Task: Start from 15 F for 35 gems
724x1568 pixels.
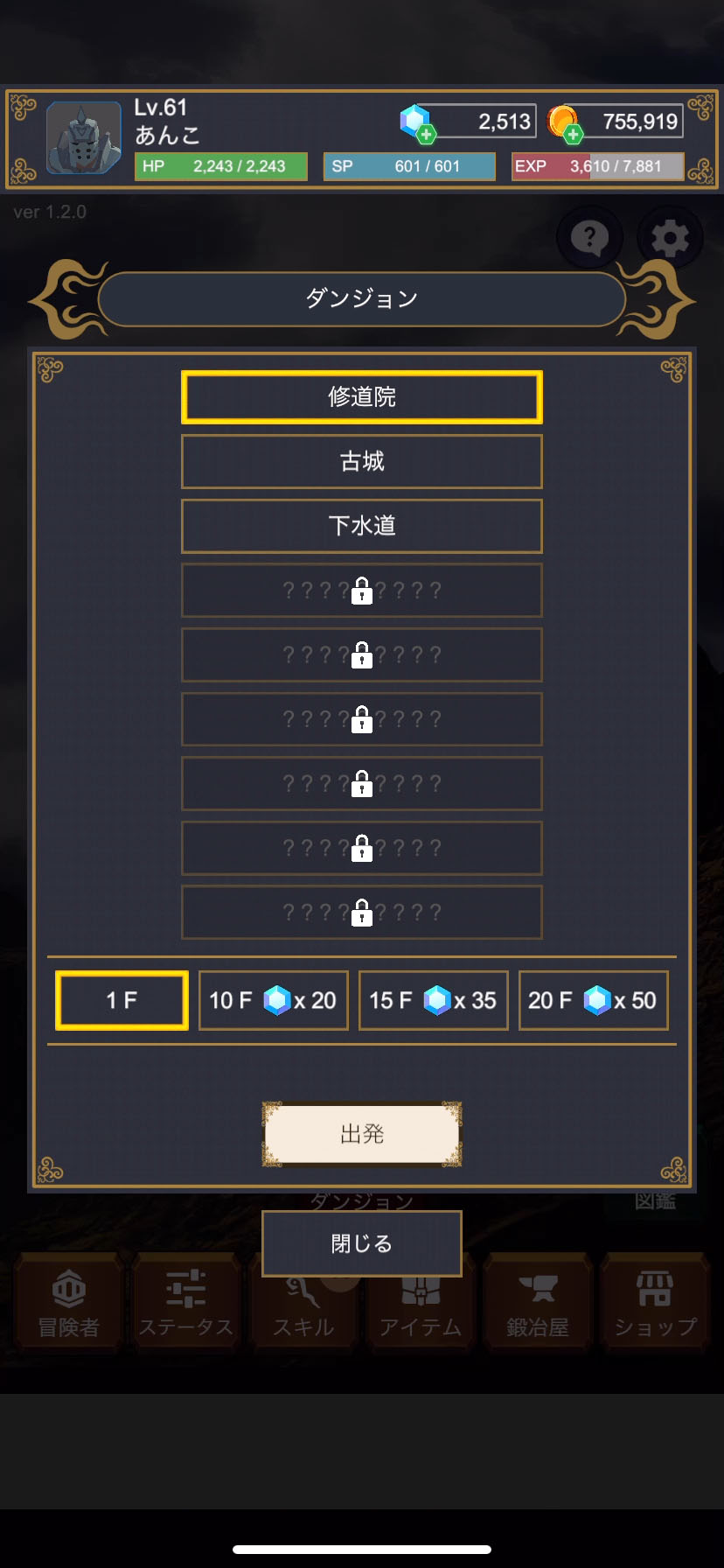Action: [433, 1000]
